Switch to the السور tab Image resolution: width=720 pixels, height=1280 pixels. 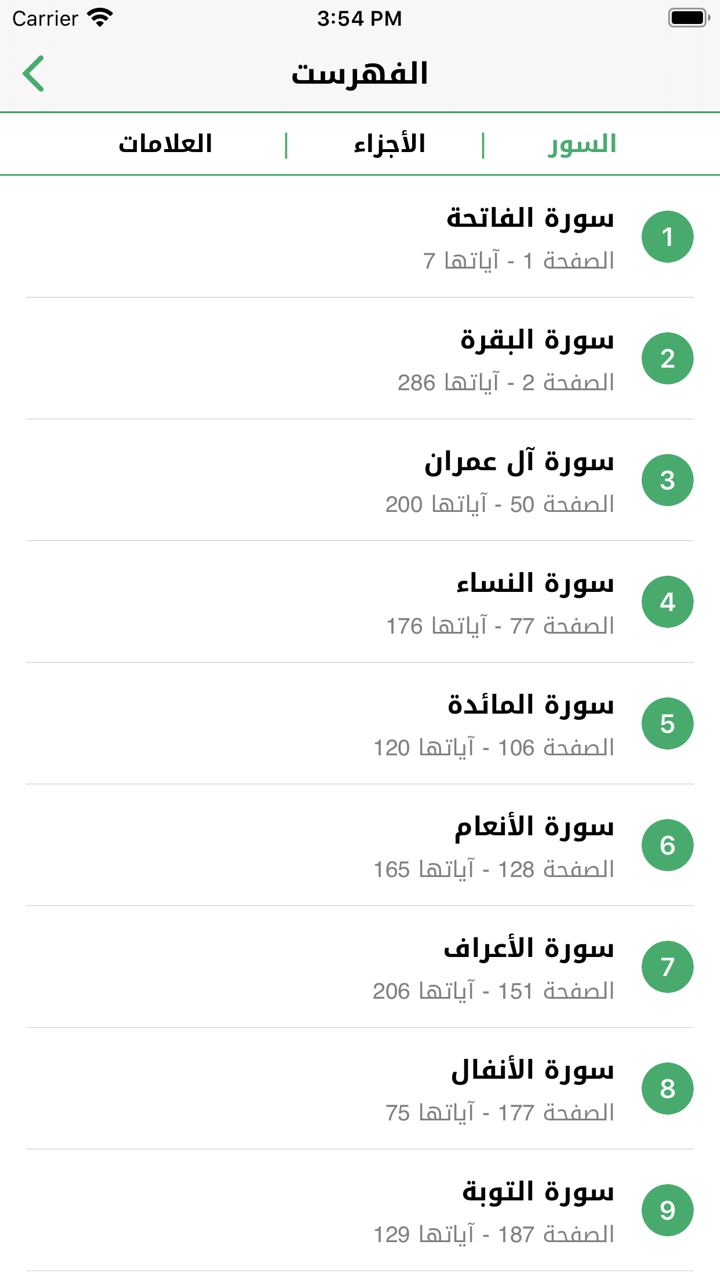pyautogui.click(x=581, y=144)
